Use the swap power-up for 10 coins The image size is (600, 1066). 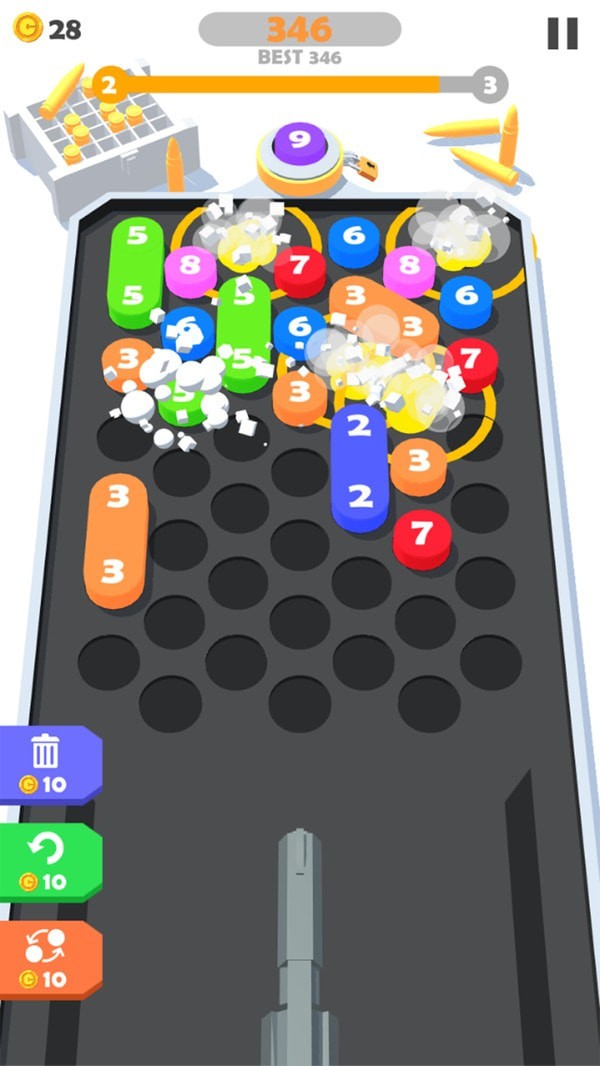click(x=47, y=958)
